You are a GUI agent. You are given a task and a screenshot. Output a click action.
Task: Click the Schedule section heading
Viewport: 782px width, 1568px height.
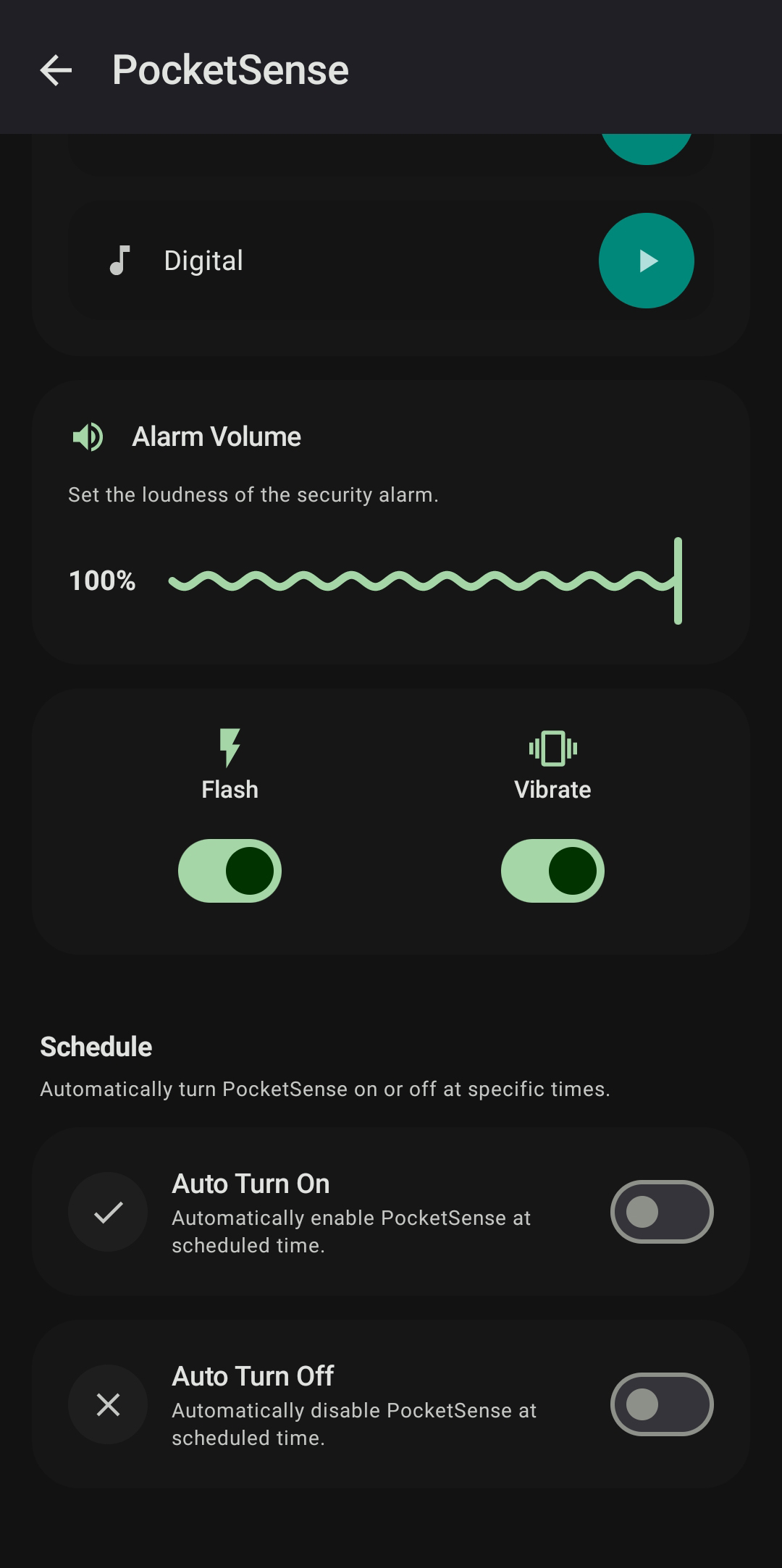[95, 1046]
